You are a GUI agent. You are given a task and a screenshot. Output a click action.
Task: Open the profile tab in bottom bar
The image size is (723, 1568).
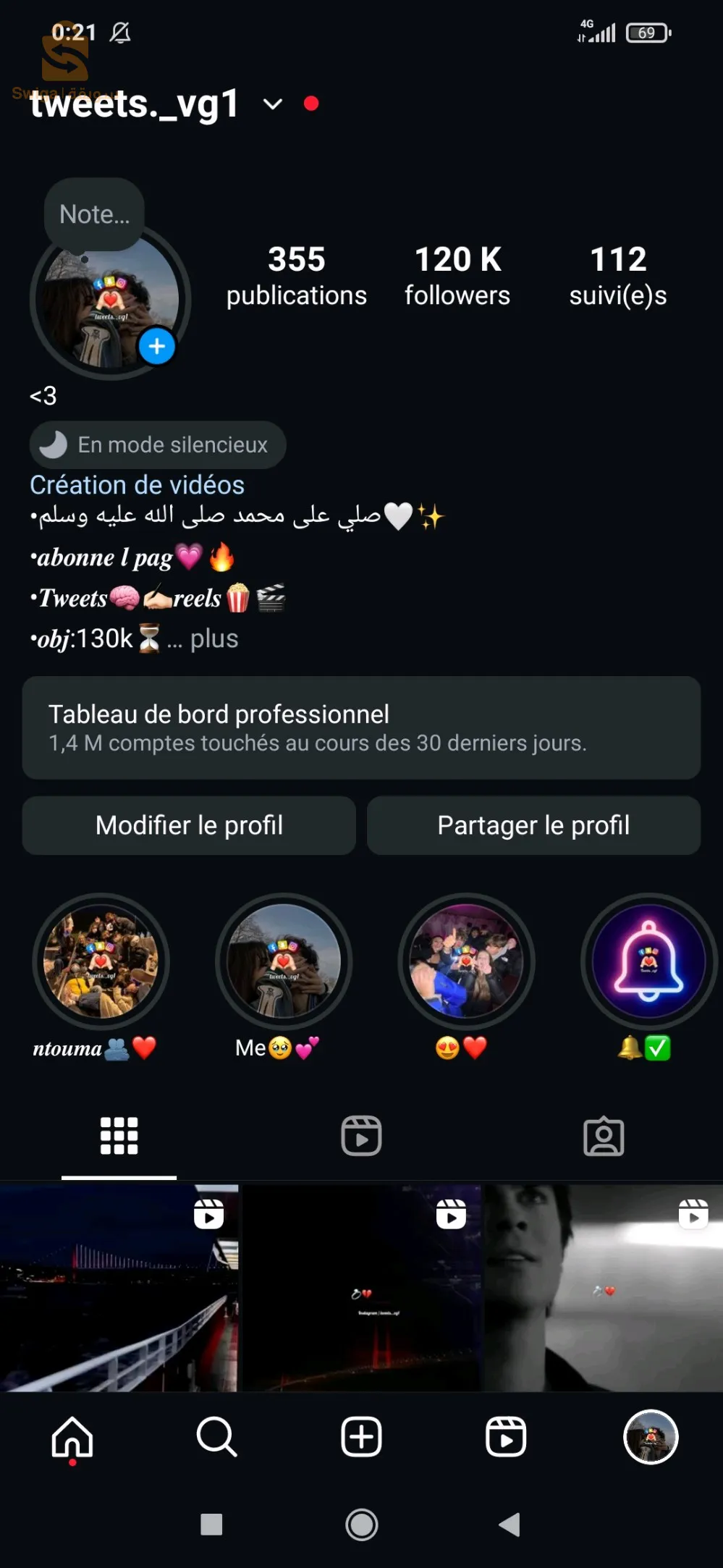650,1437
